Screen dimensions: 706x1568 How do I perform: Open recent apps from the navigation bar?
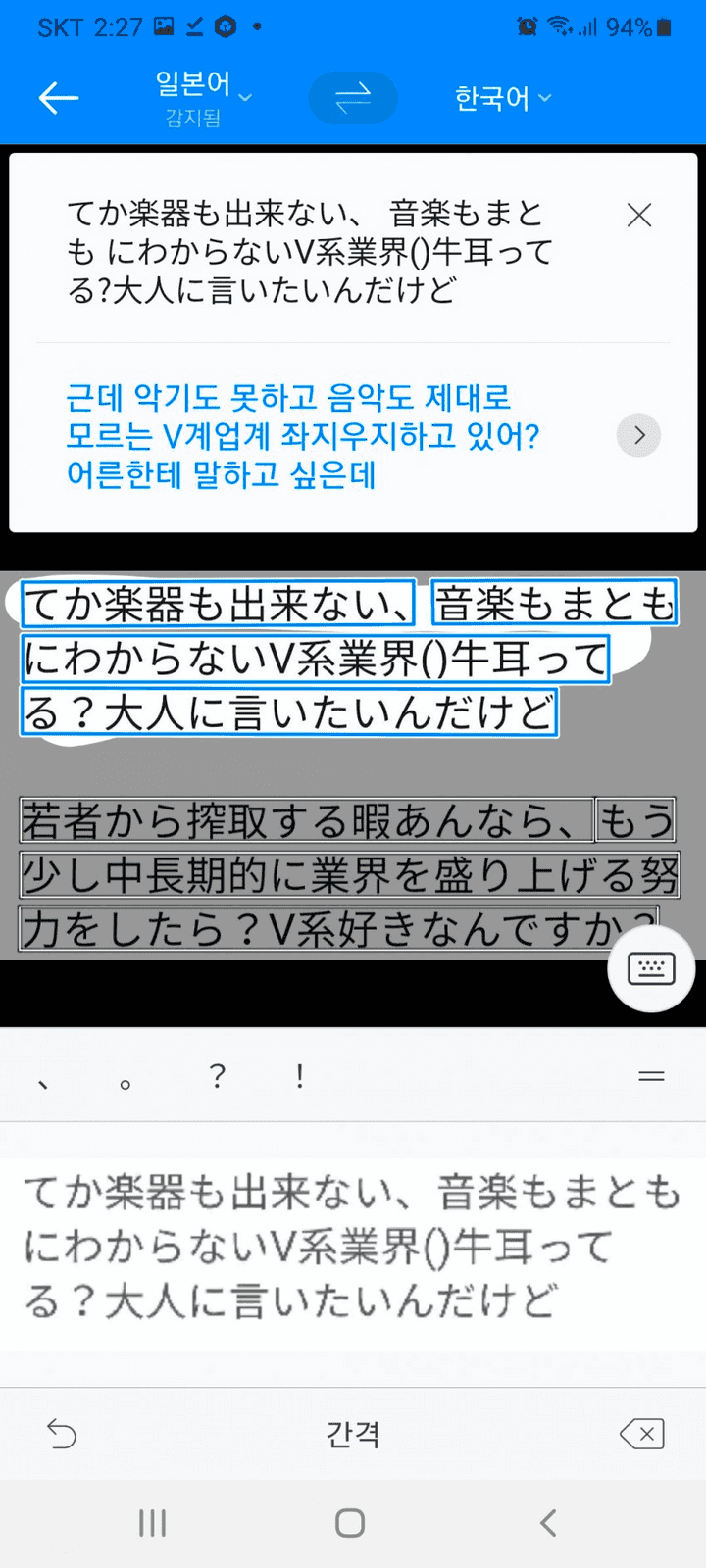(x=152, y=1523)
